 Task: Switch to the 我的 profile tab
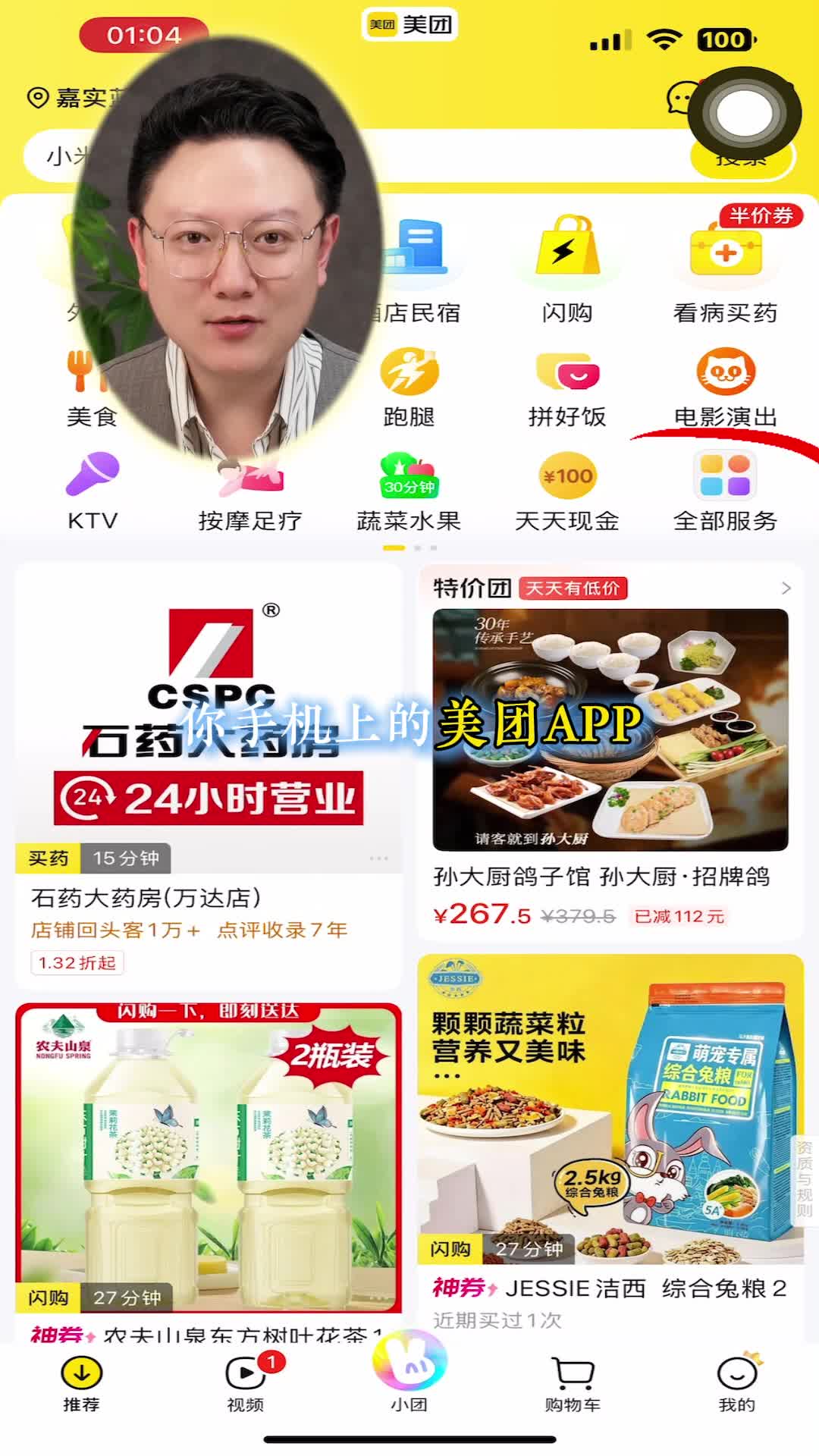[x=737, y=1384]
